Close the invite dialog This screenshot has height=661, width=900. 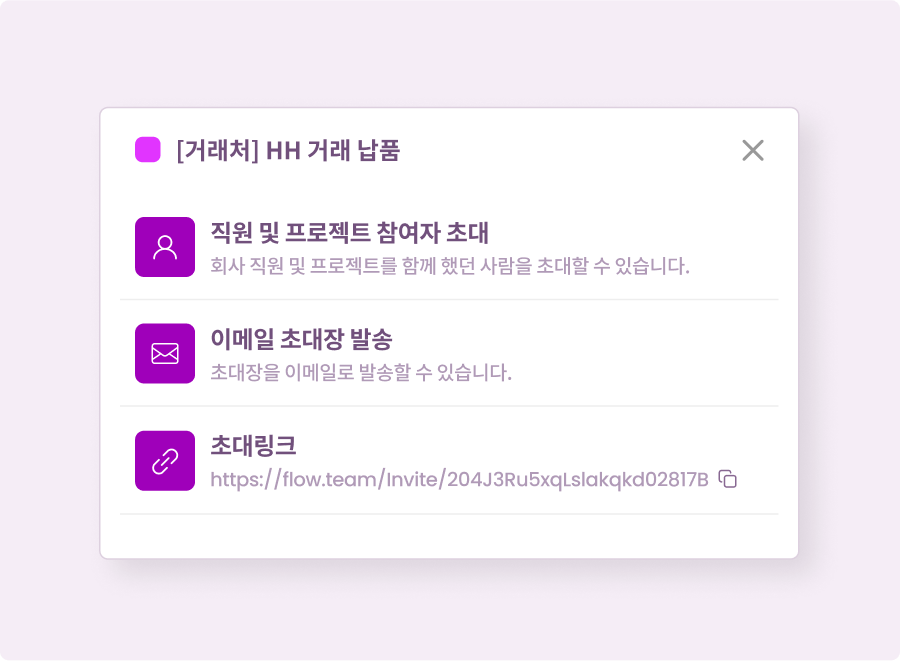pos(752,150)
